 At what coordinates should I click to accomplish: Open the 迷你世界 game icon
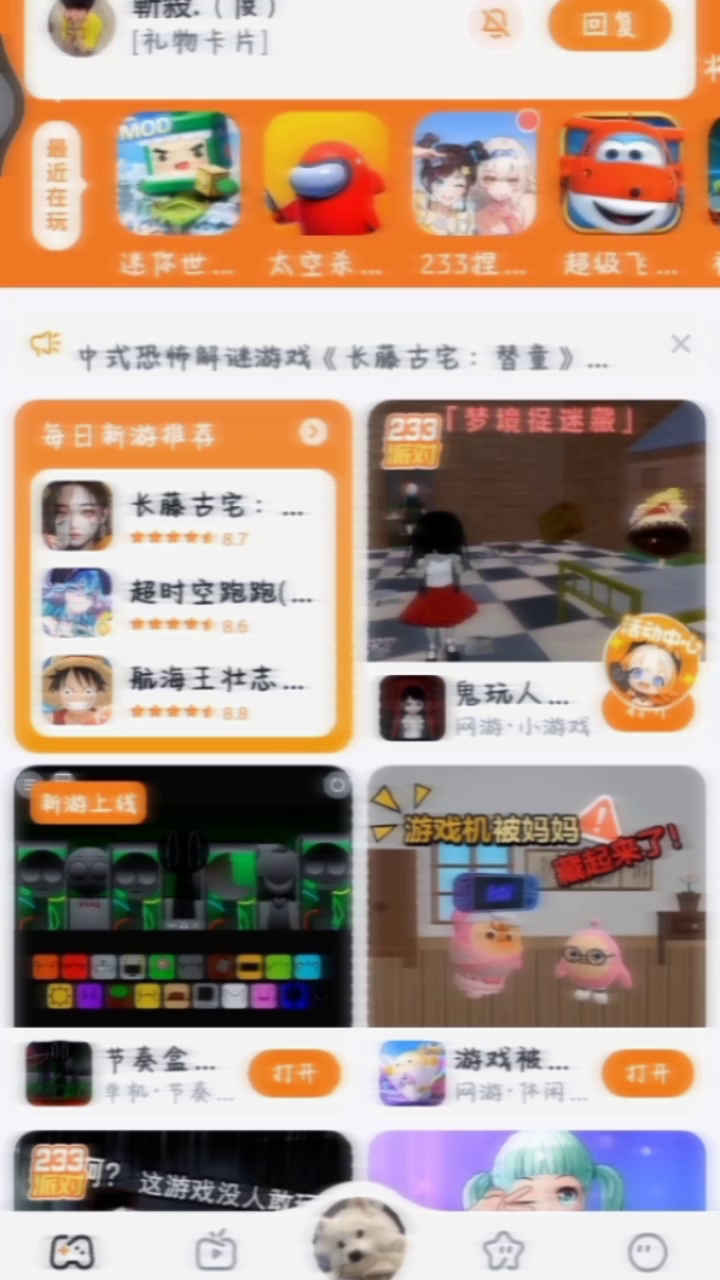[x=178, y=174]
